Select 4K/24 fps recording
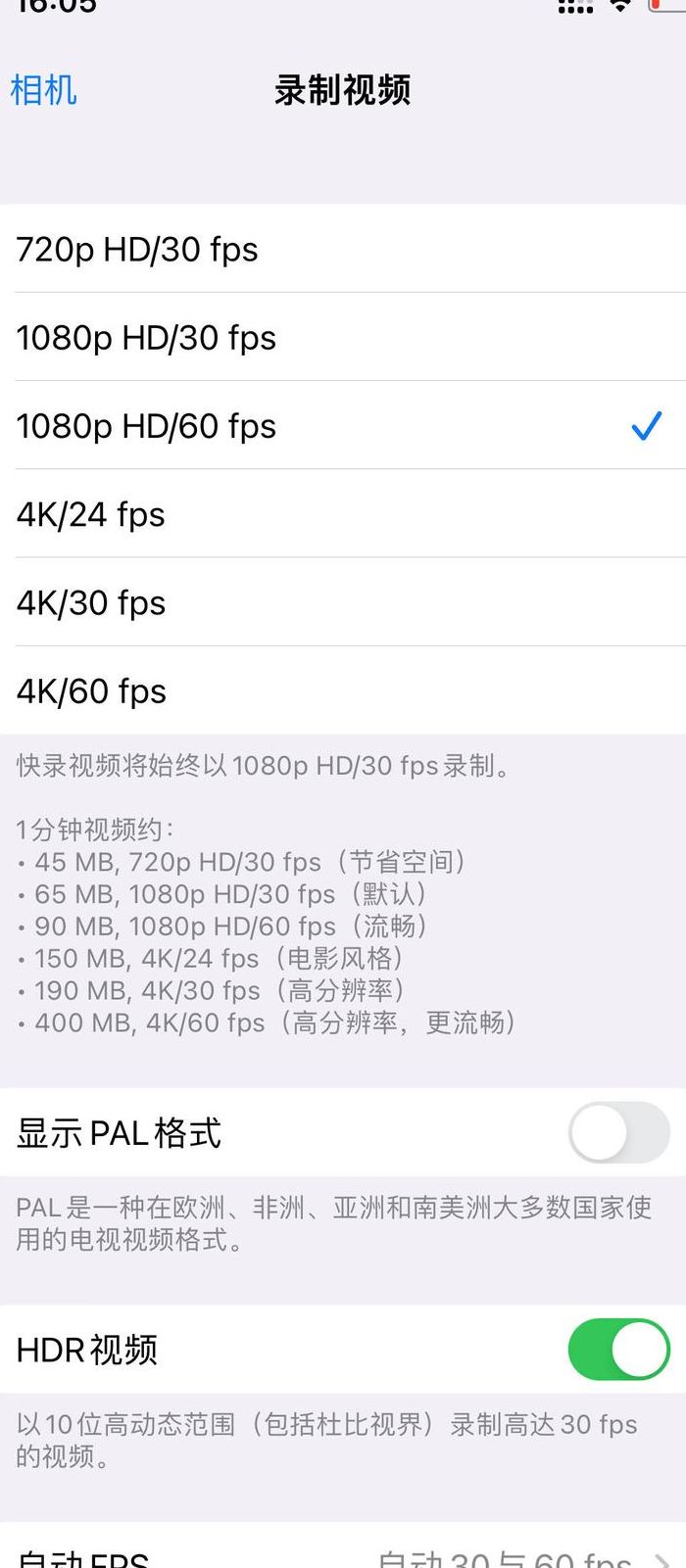Viewport: 686px width, 1568px height. (x=343, y=513)
